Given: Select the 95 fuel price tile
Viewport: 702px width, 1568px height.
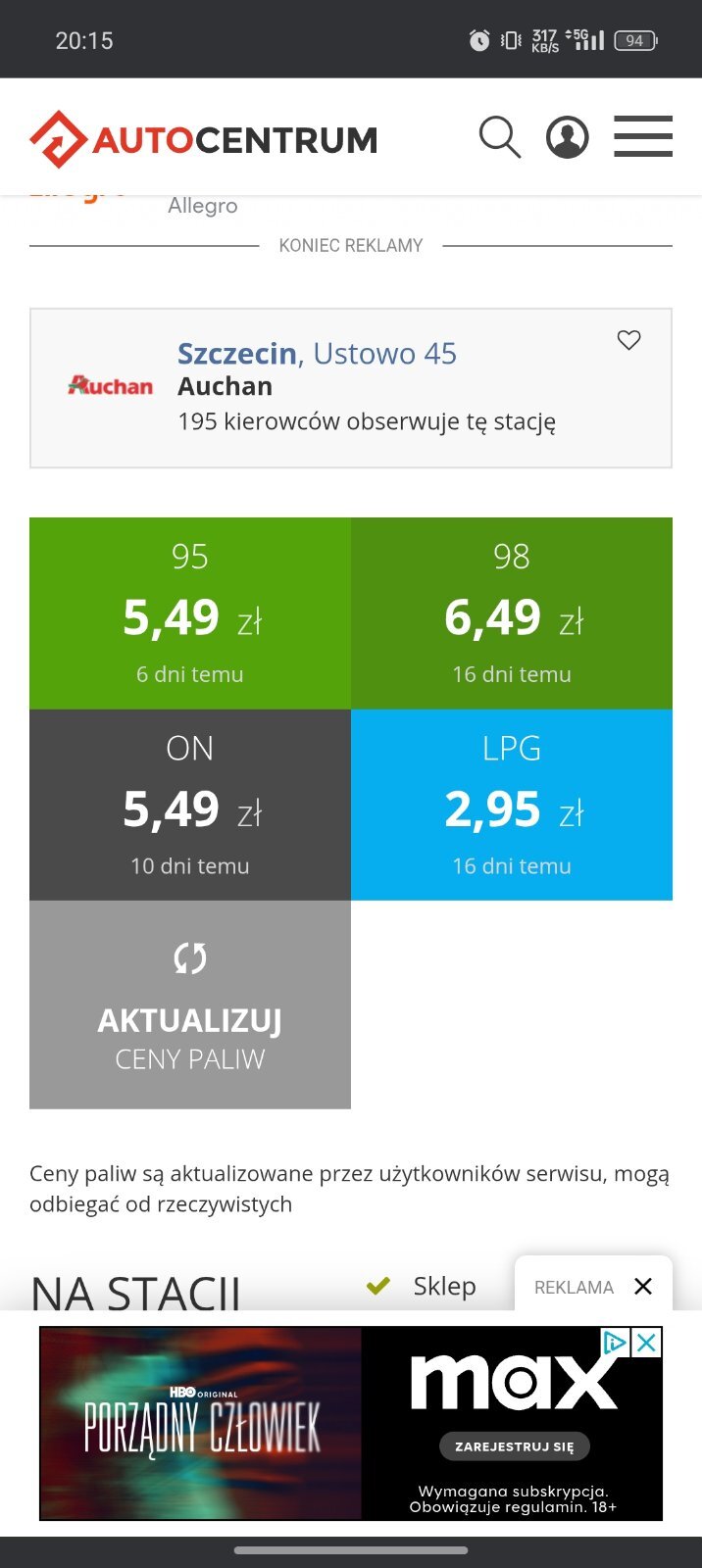Looking at the screenshot, I should (190, 612).
